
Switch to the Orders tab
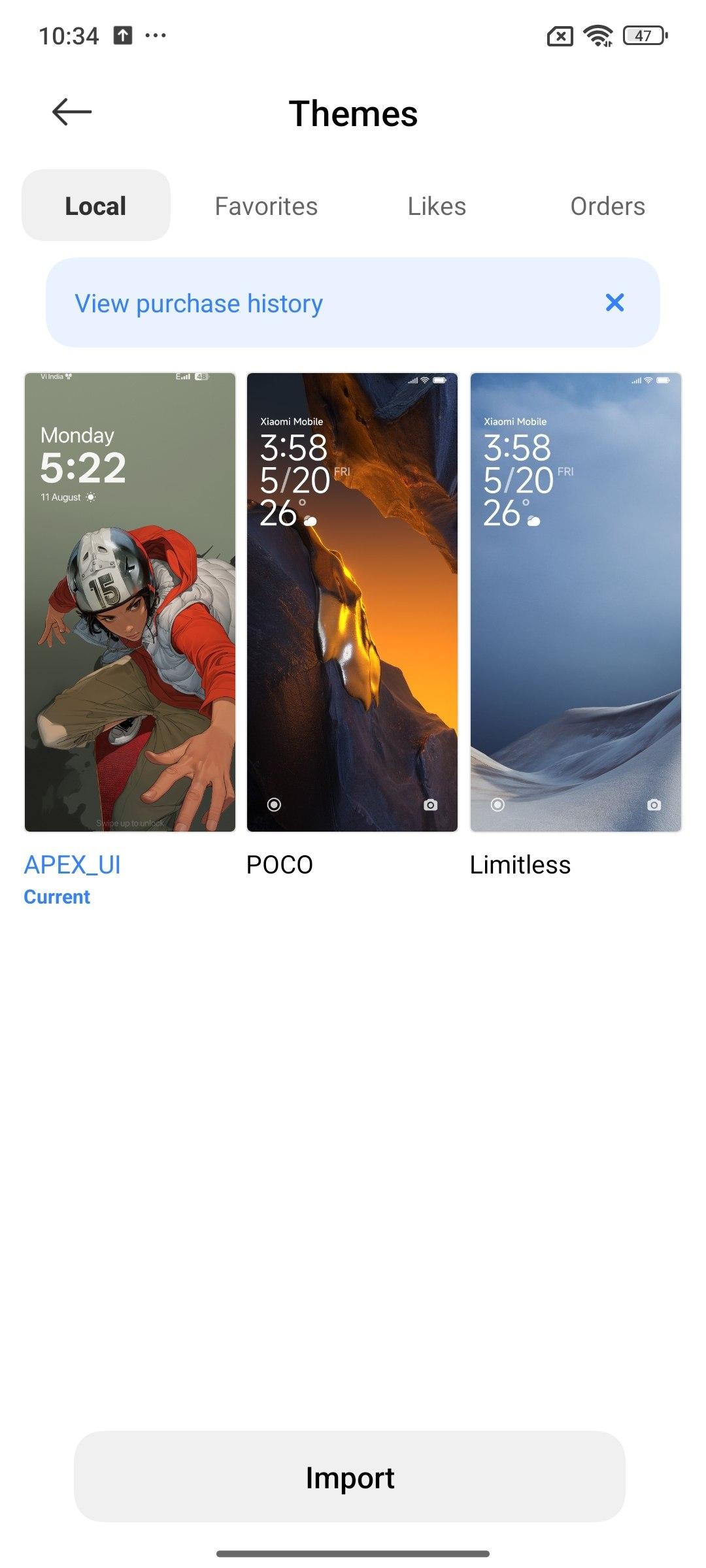(607, 206)
